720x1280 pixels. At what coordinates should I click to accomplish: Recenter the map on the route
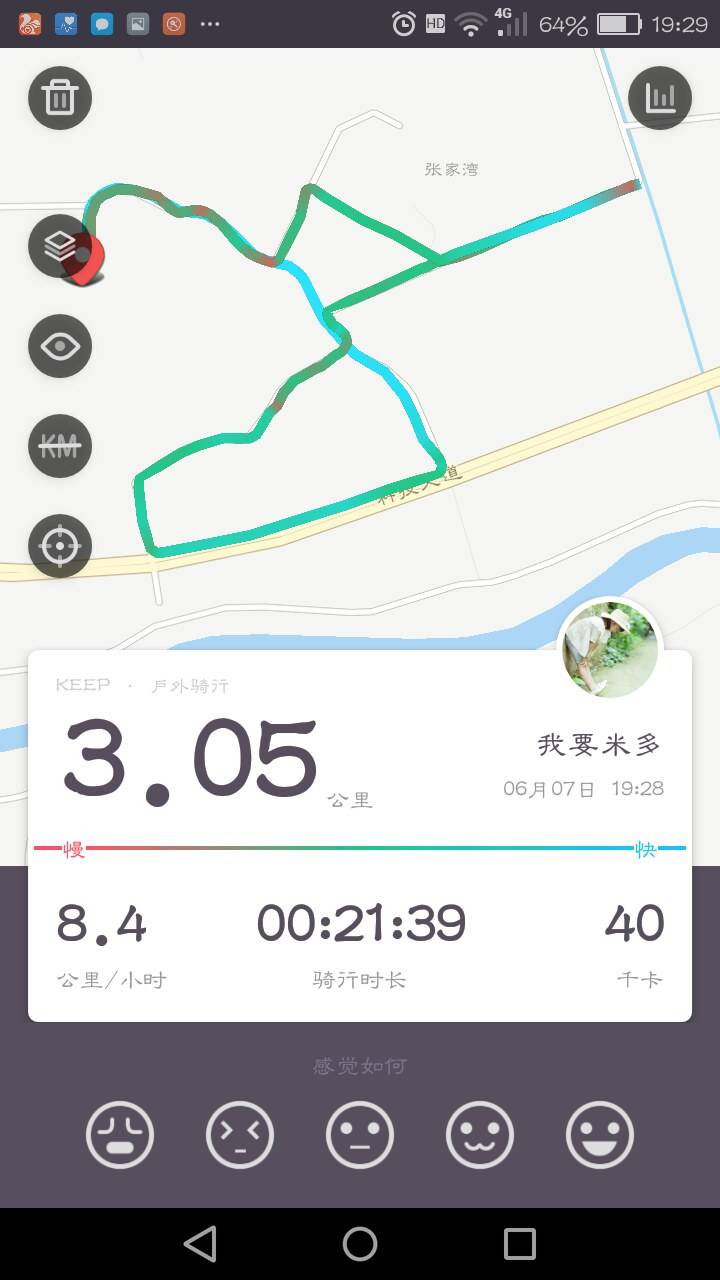(60, 546)
